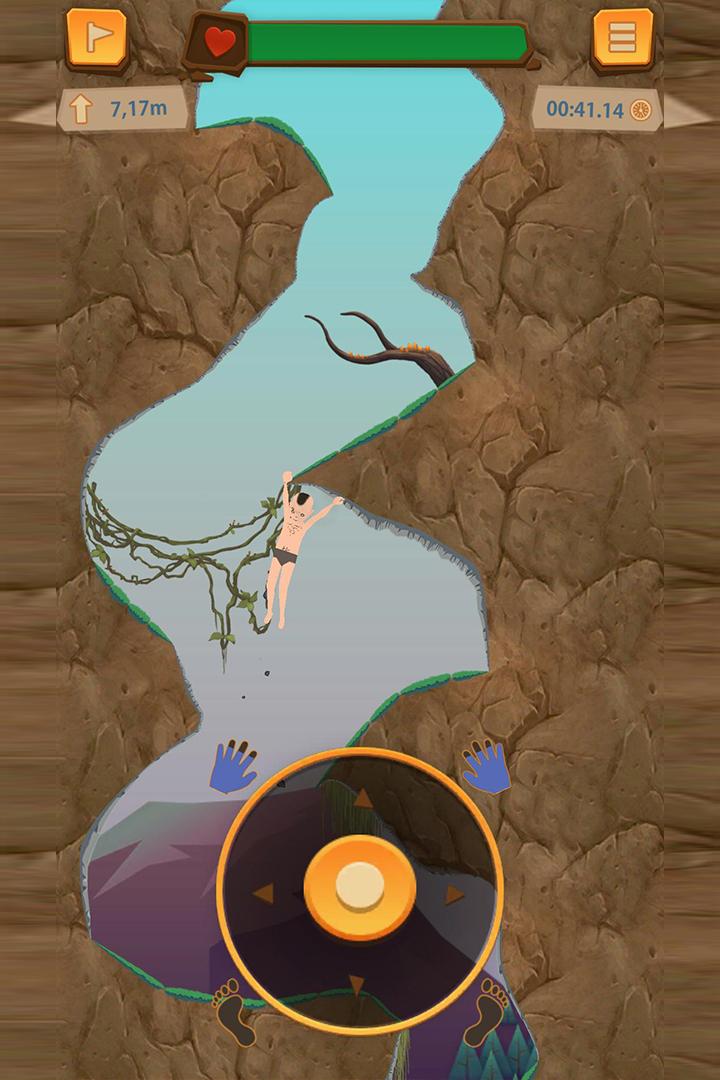The image size is (720, 1080).
Task: Tap the checkpoint flag button
Action: pyautogui.click(x=97, y=39)
